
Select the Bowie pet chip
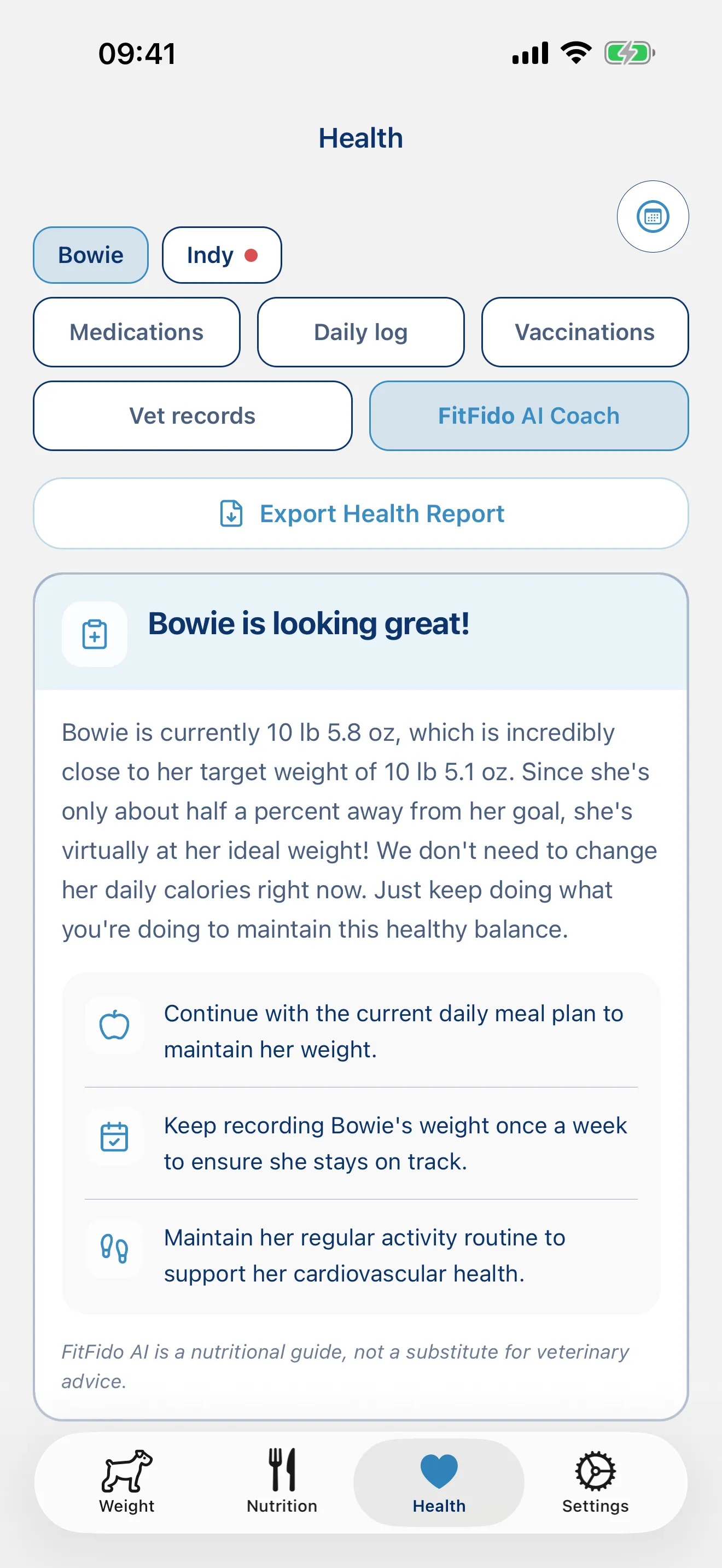click(x=91, y=255)
